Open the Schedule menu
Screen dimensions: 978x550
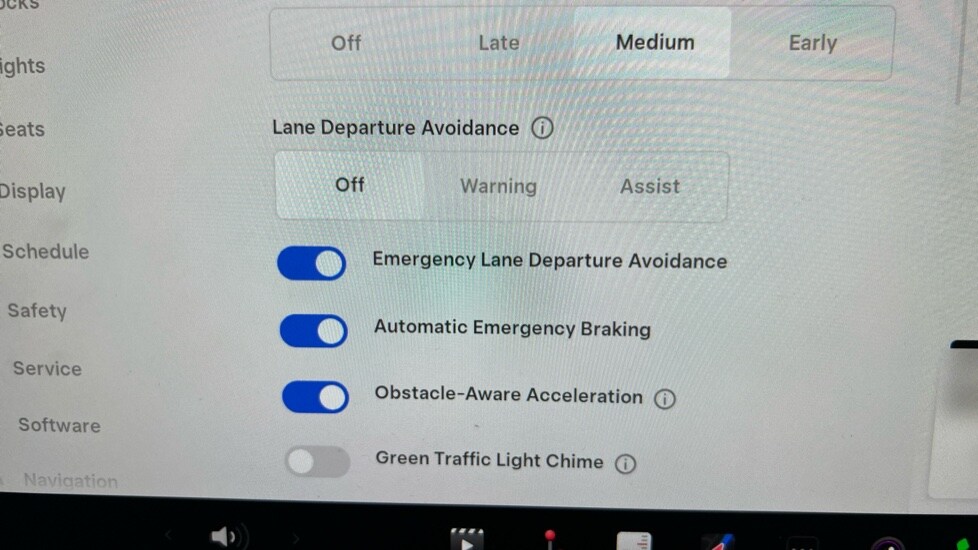coord(45,252)
